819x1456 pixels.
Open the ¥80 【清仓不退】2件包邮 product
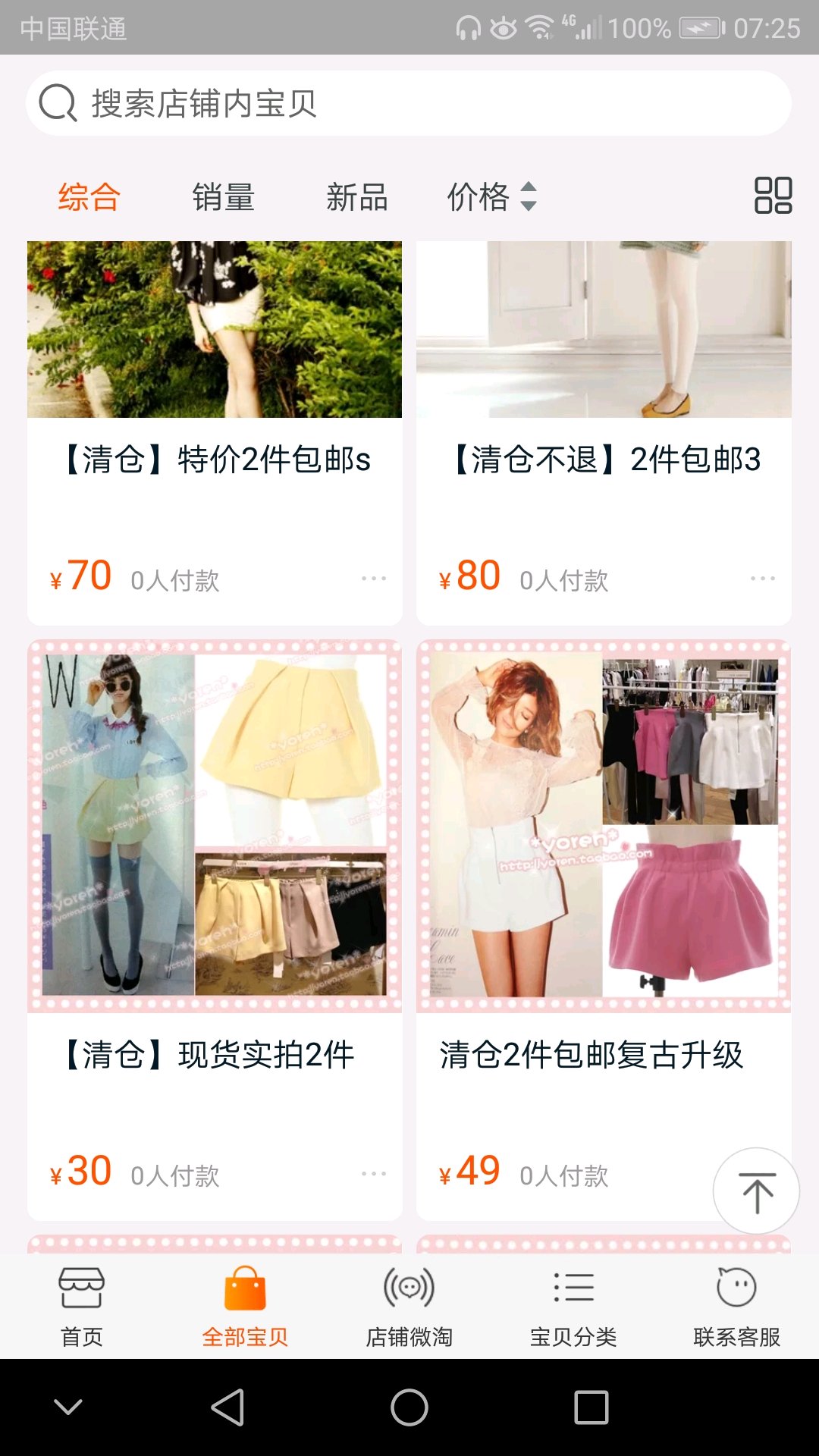[x=604, y=458]
